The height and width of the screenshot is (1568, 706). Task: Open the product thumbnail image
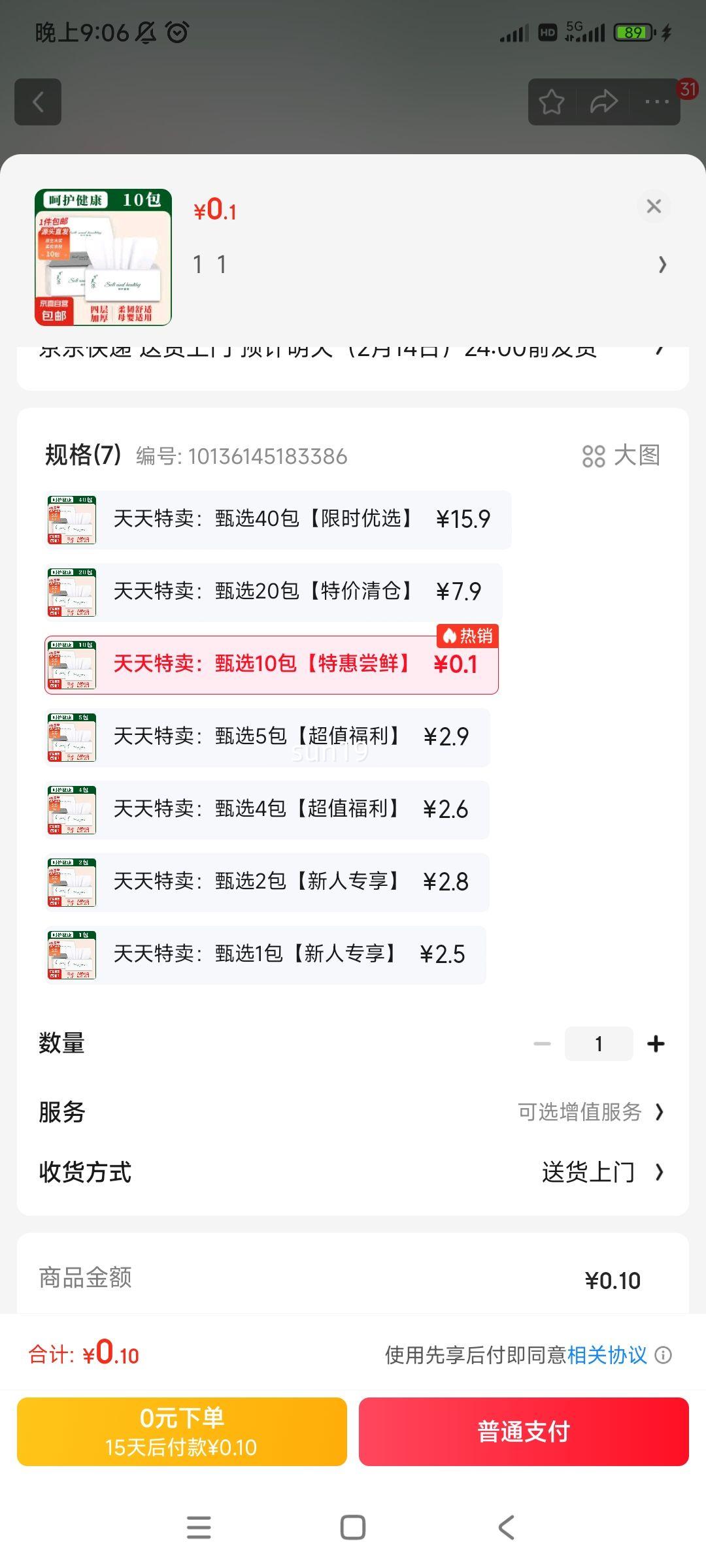pyautogui.click(x=103, y=257)
